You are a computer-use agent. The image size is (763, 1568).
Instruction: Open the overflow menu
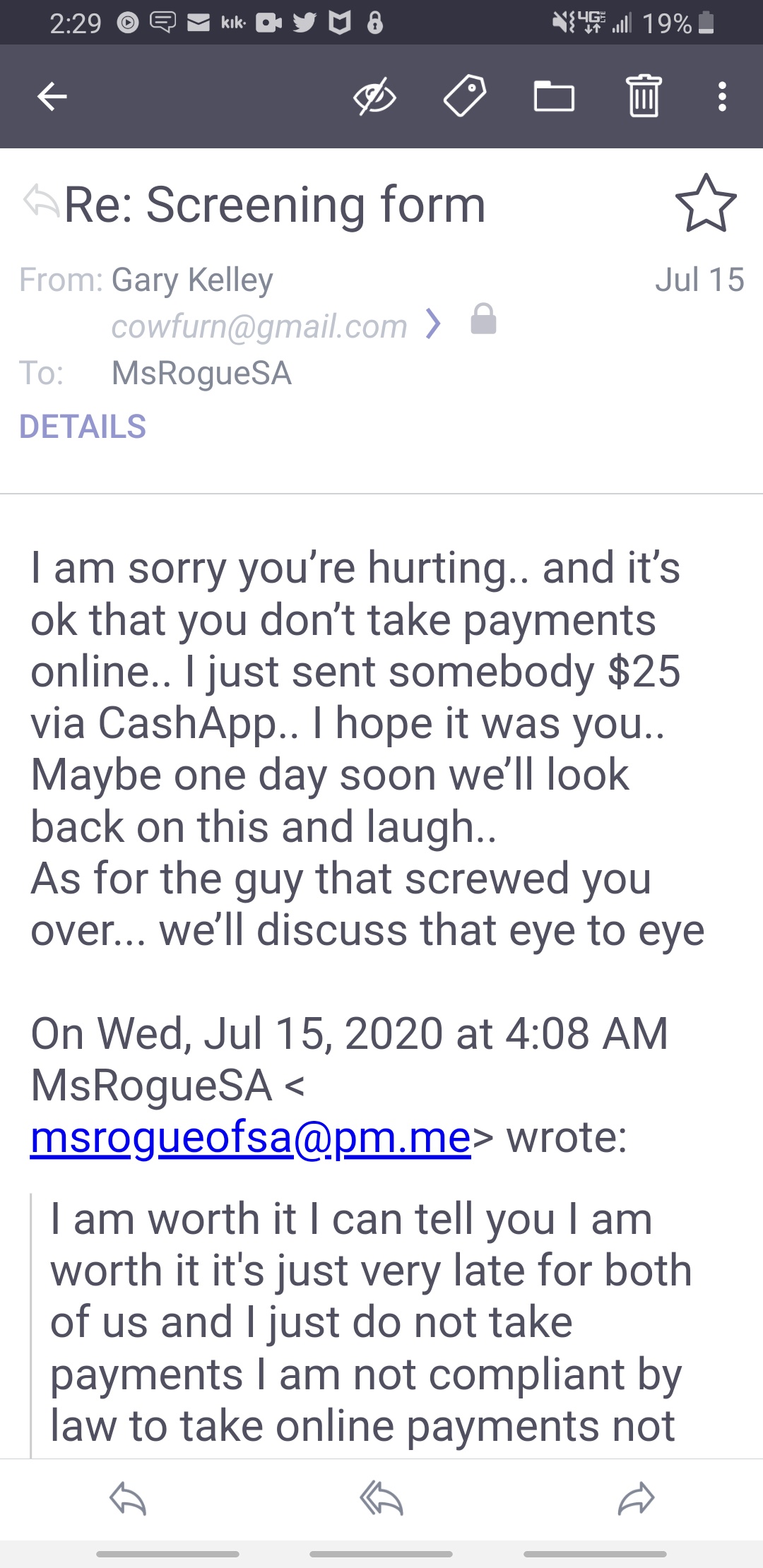[x=721, y=97]
